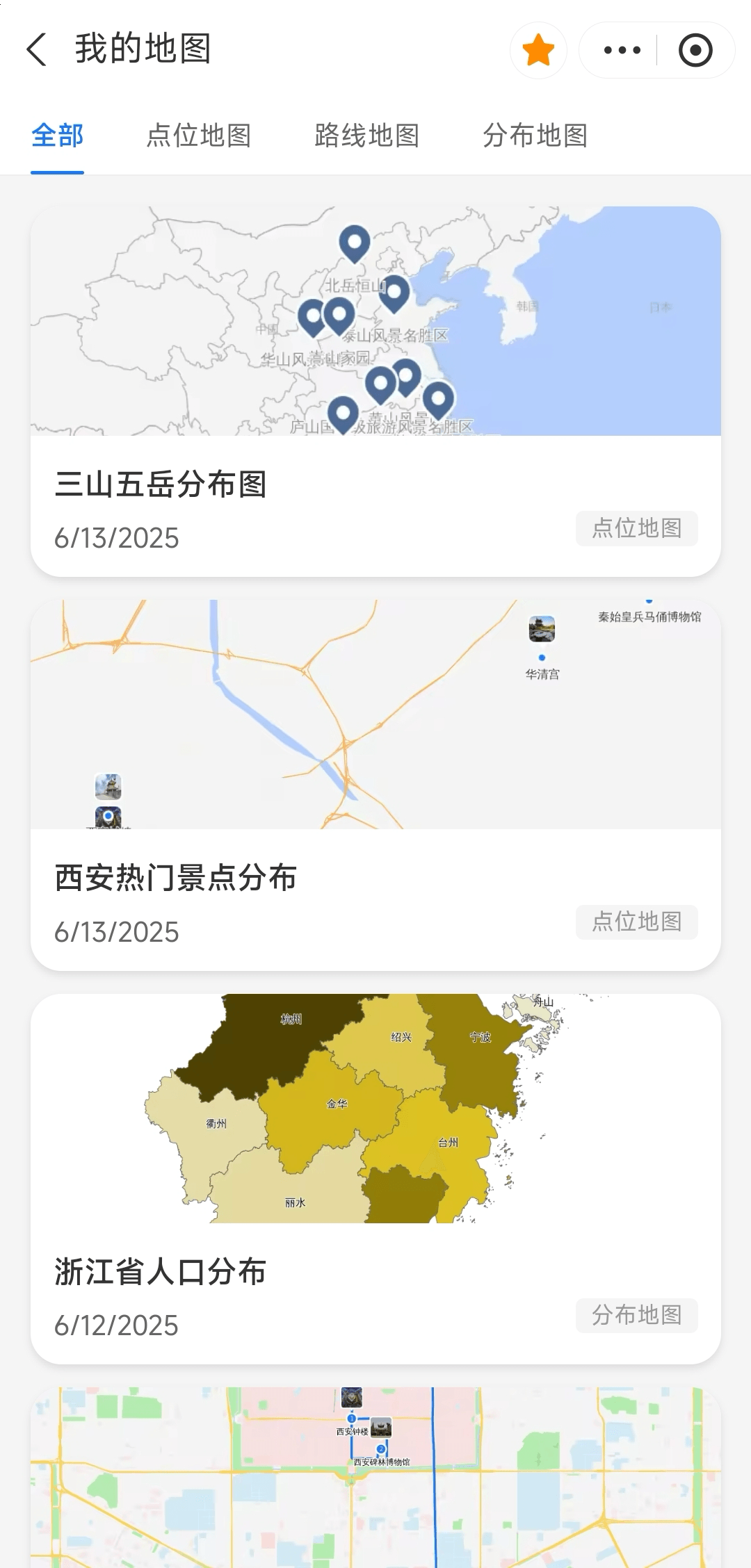Tap the 点位地图 tag on 三山五岳分布图 card
The width and height of the screenshot is (751, 1568).
coord(636,528)
